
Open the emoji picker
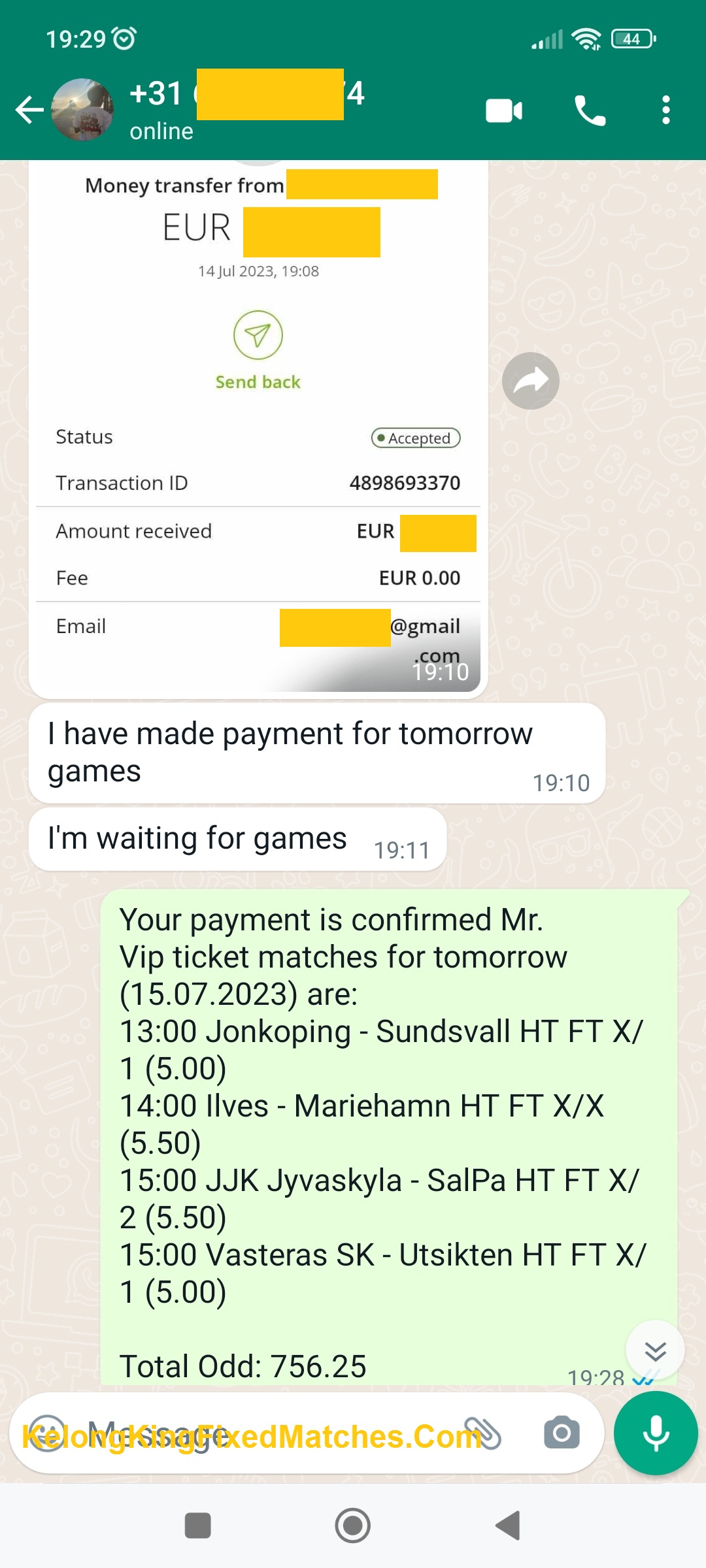pos(47,1433)
